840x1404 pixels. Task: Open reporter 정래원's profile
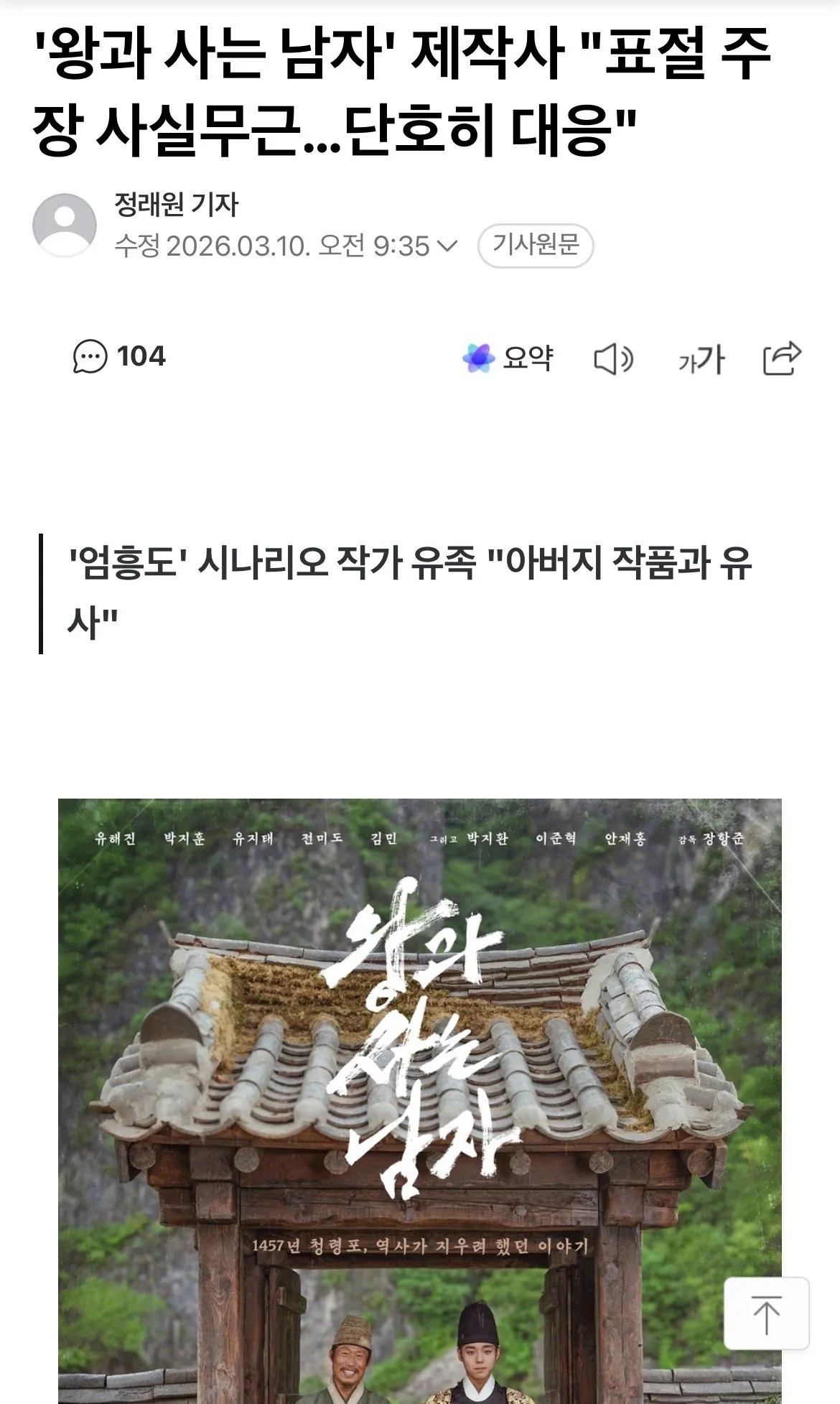65,225
